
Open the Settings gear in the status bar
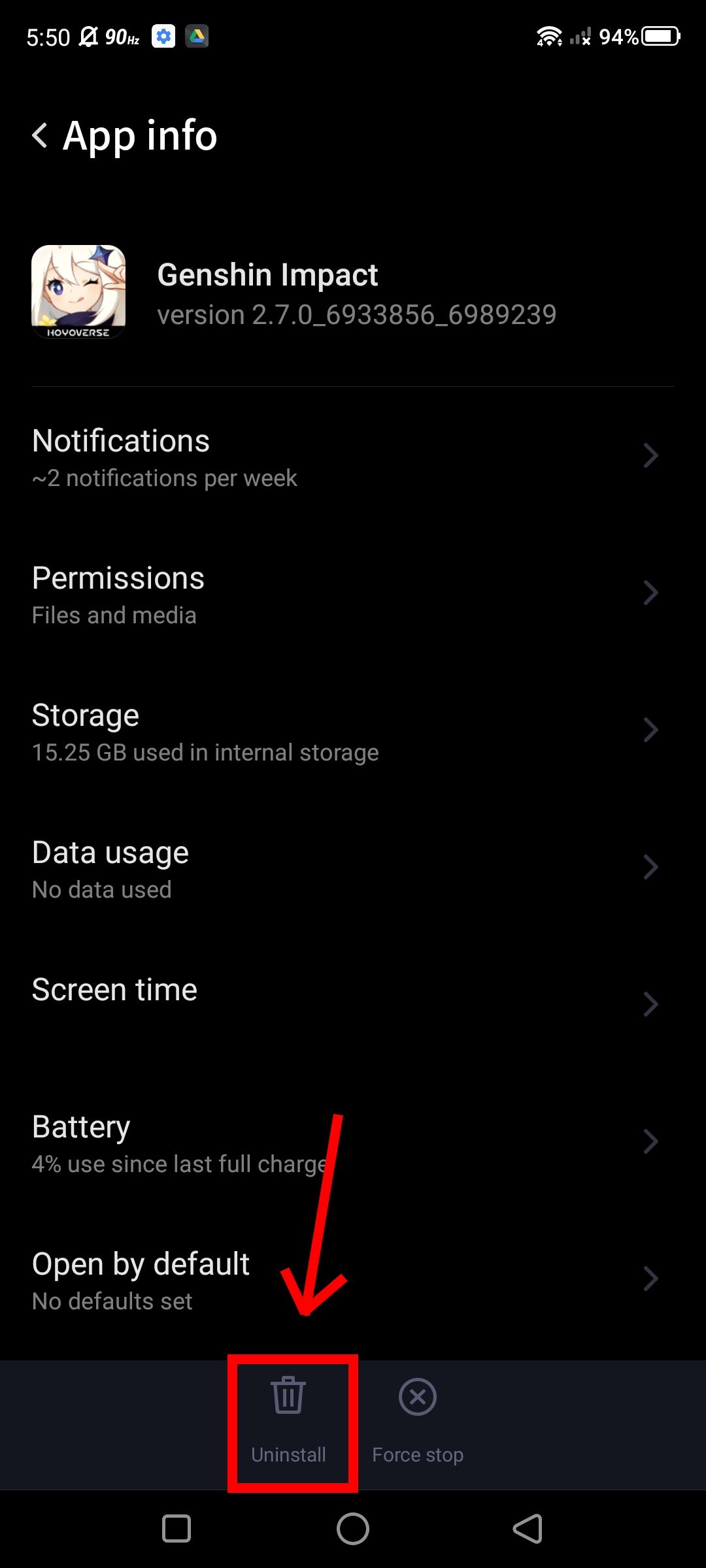click(164, 37)
